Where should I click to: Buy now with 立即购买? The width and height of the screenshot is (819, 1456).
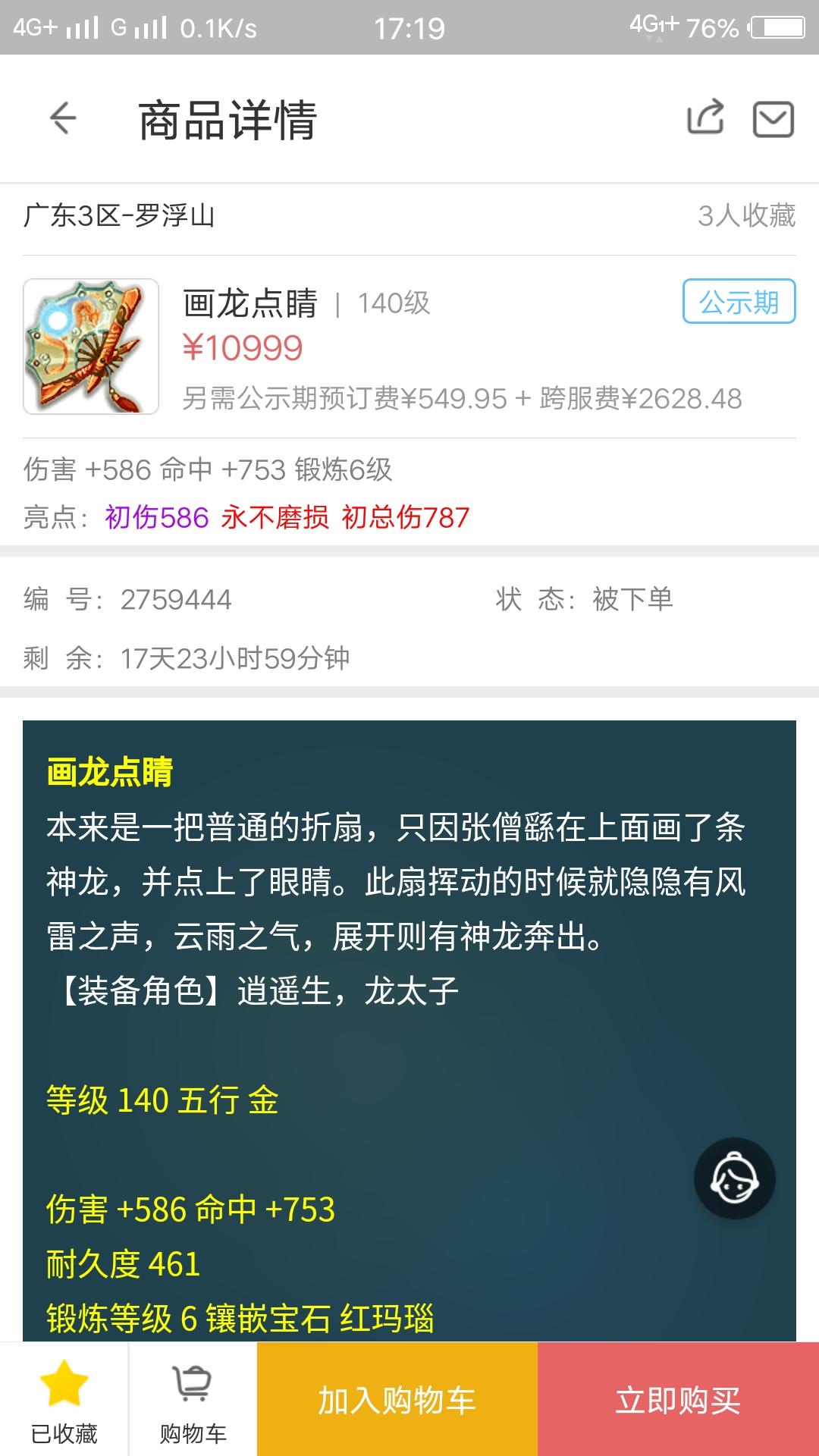click(678, 1400)
